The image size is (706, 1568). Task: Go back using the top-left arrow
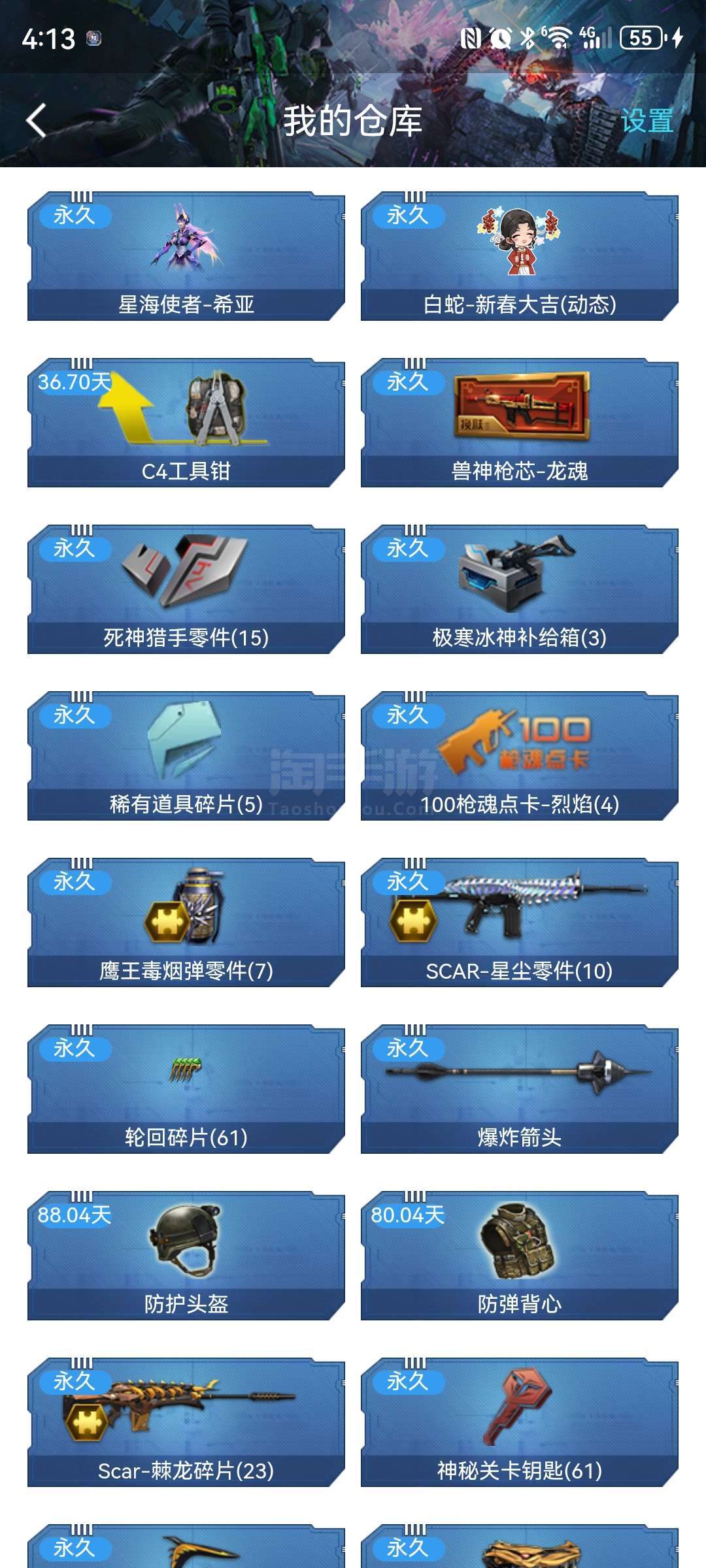(37, 121)
